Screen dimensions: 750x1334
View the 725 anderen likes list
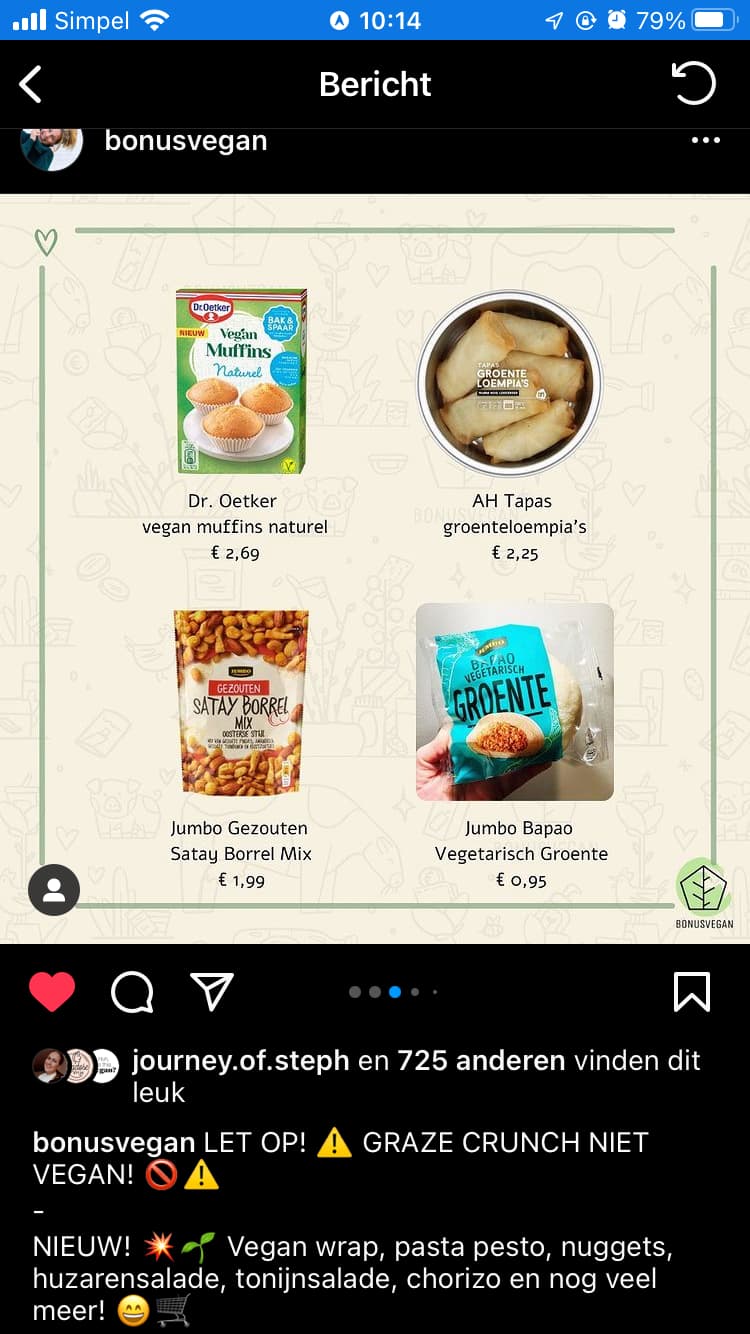(481, 1060)
